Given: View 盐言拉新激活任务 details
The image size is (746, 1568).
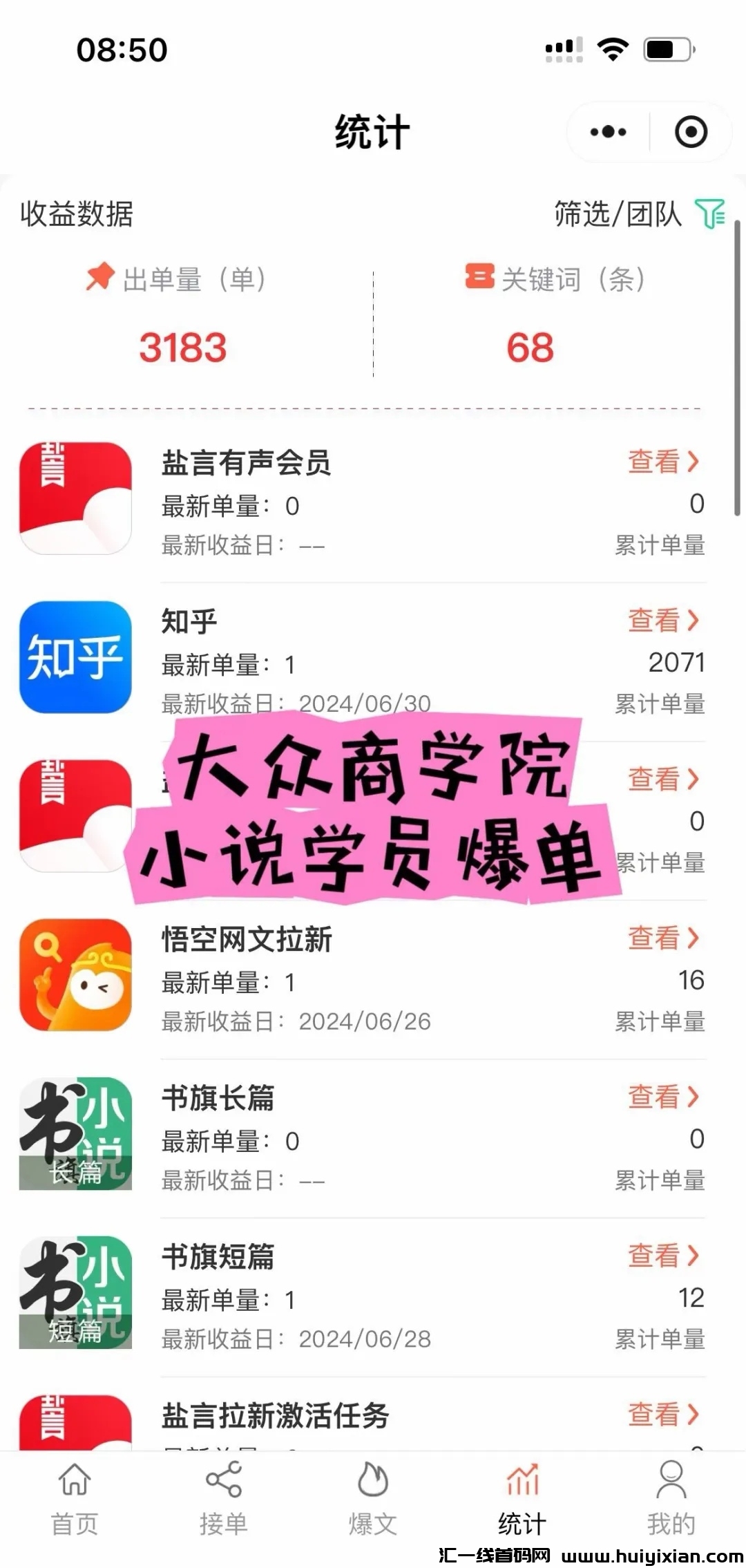Looking at the screenshot, I should click(x=663, y=1414).
